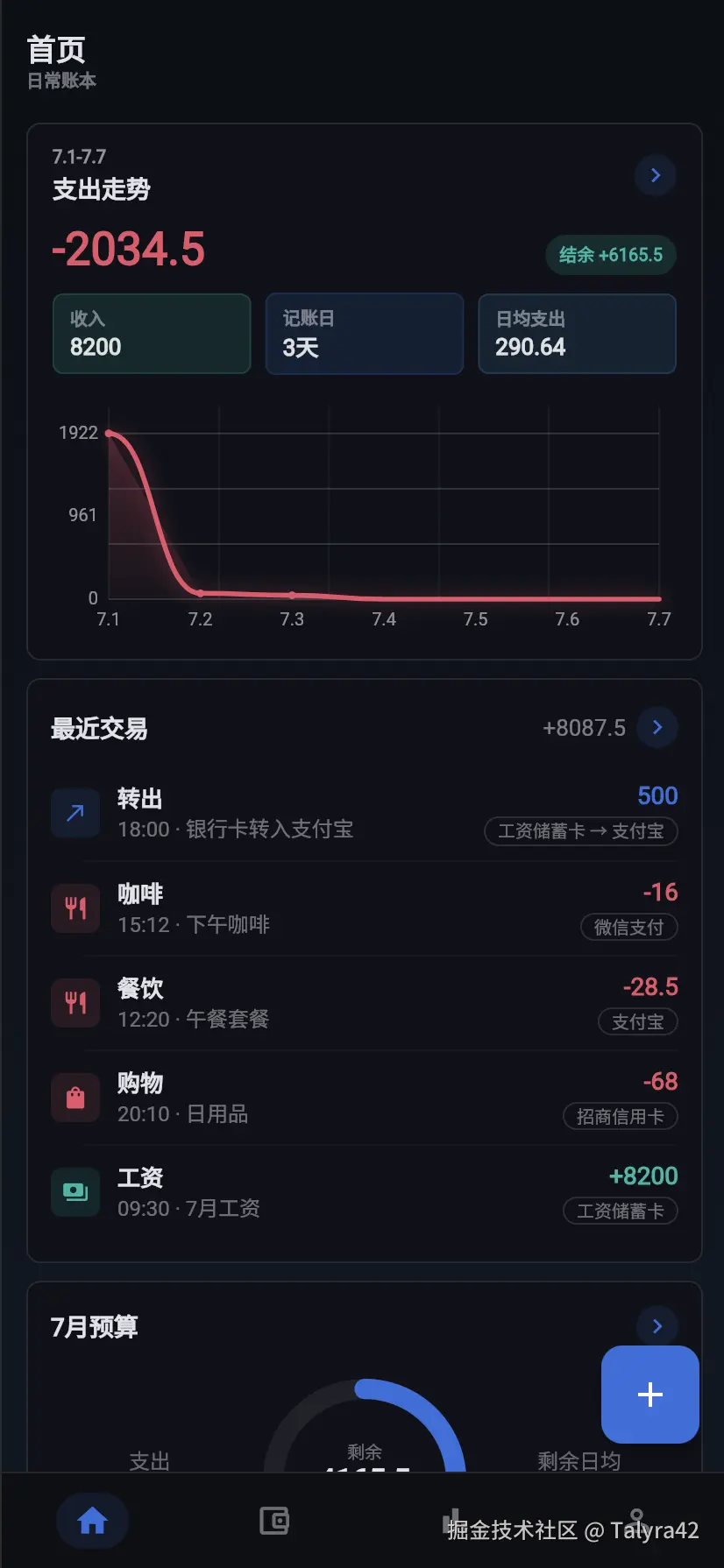Image resolution: width=724 pixels, height=1568 pixels.
Task: Switch to the wallet tab
Action: 274,1521
